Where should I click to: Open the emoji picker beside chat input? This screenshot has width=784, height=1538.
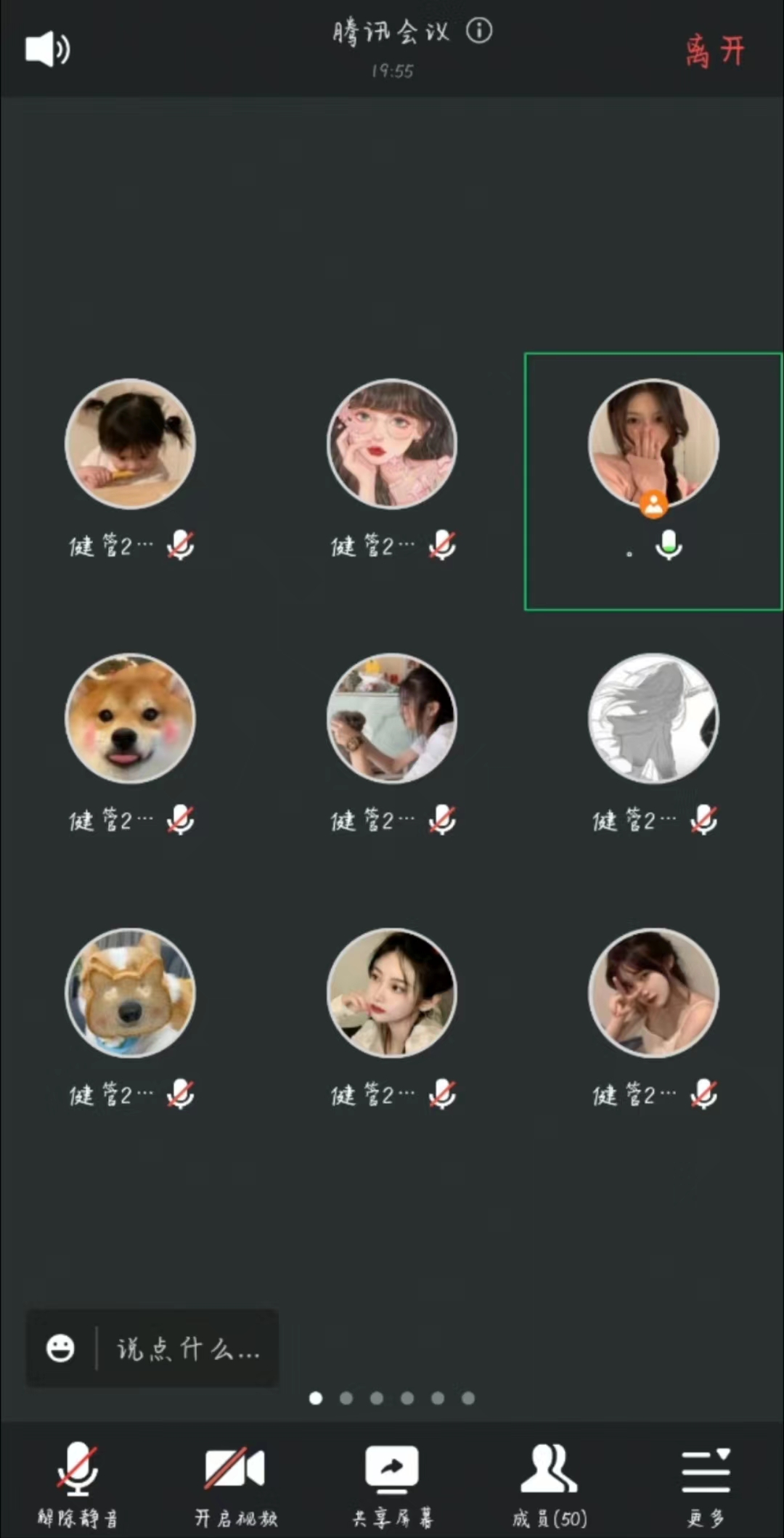pyautogui.click(x=60, y=1348)
